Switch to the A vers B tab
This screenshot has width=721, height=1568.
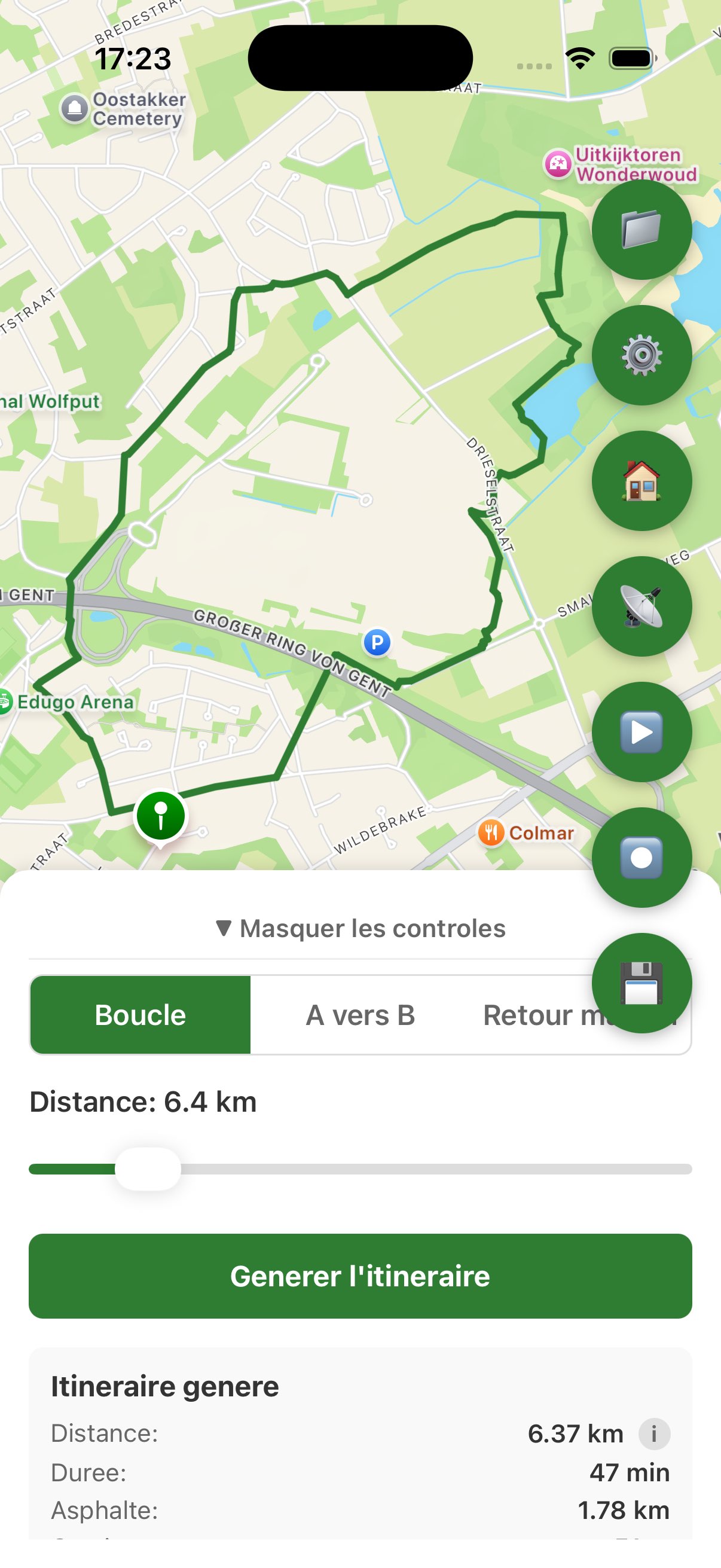click(x=361, y=1015)
